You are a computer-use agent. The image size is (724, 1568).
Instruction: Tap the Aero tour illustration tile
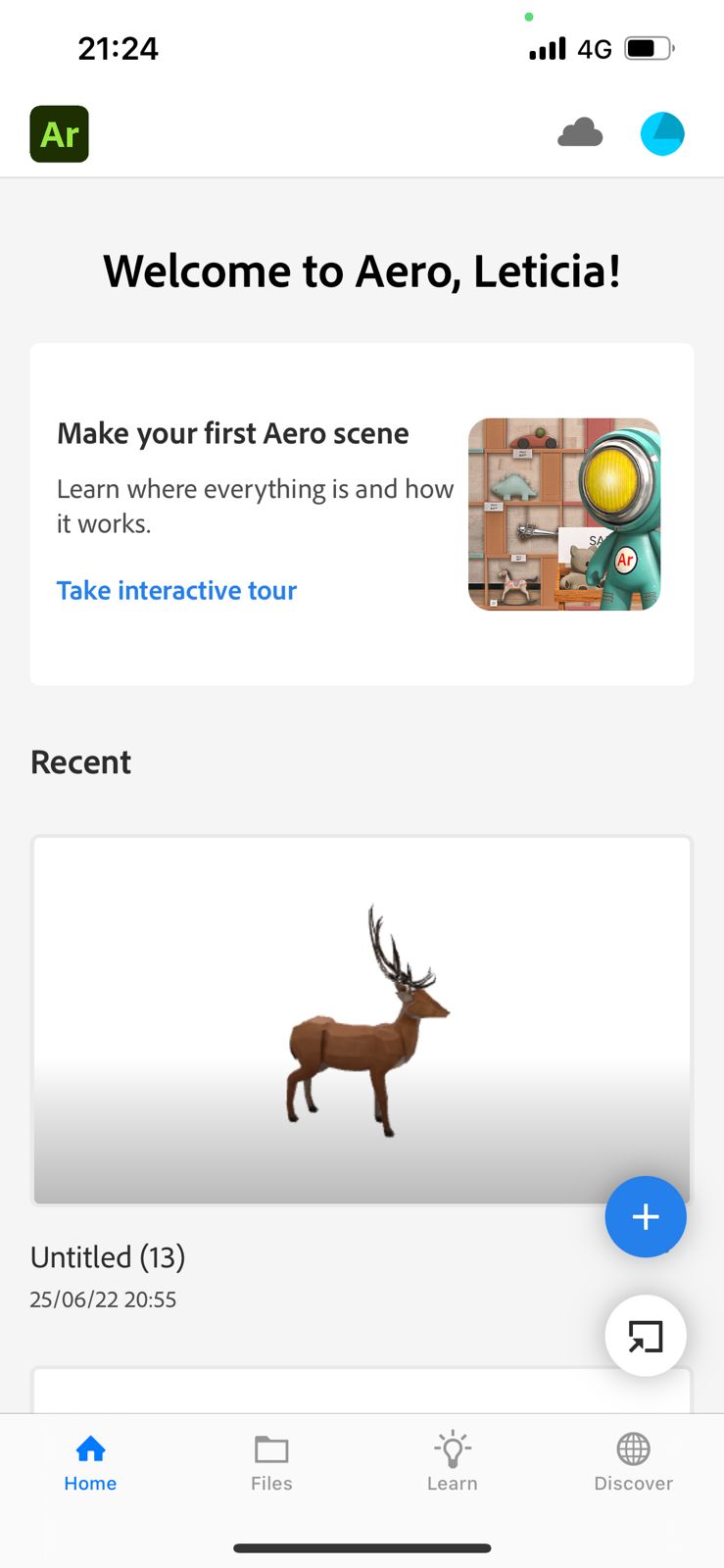pos(564,514)
